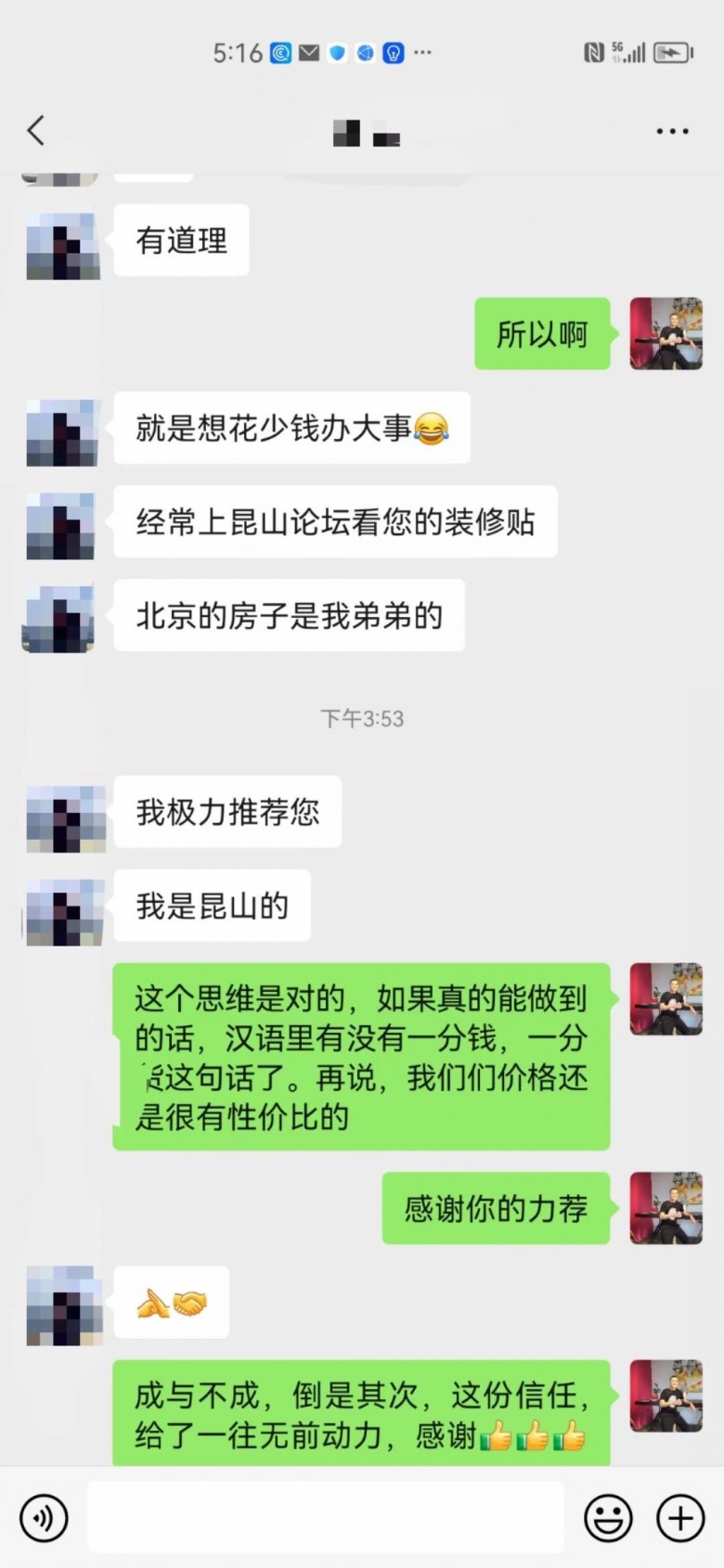Go back to the chat list
This screenshot has height=1568, width=724.
pos(36,131)
